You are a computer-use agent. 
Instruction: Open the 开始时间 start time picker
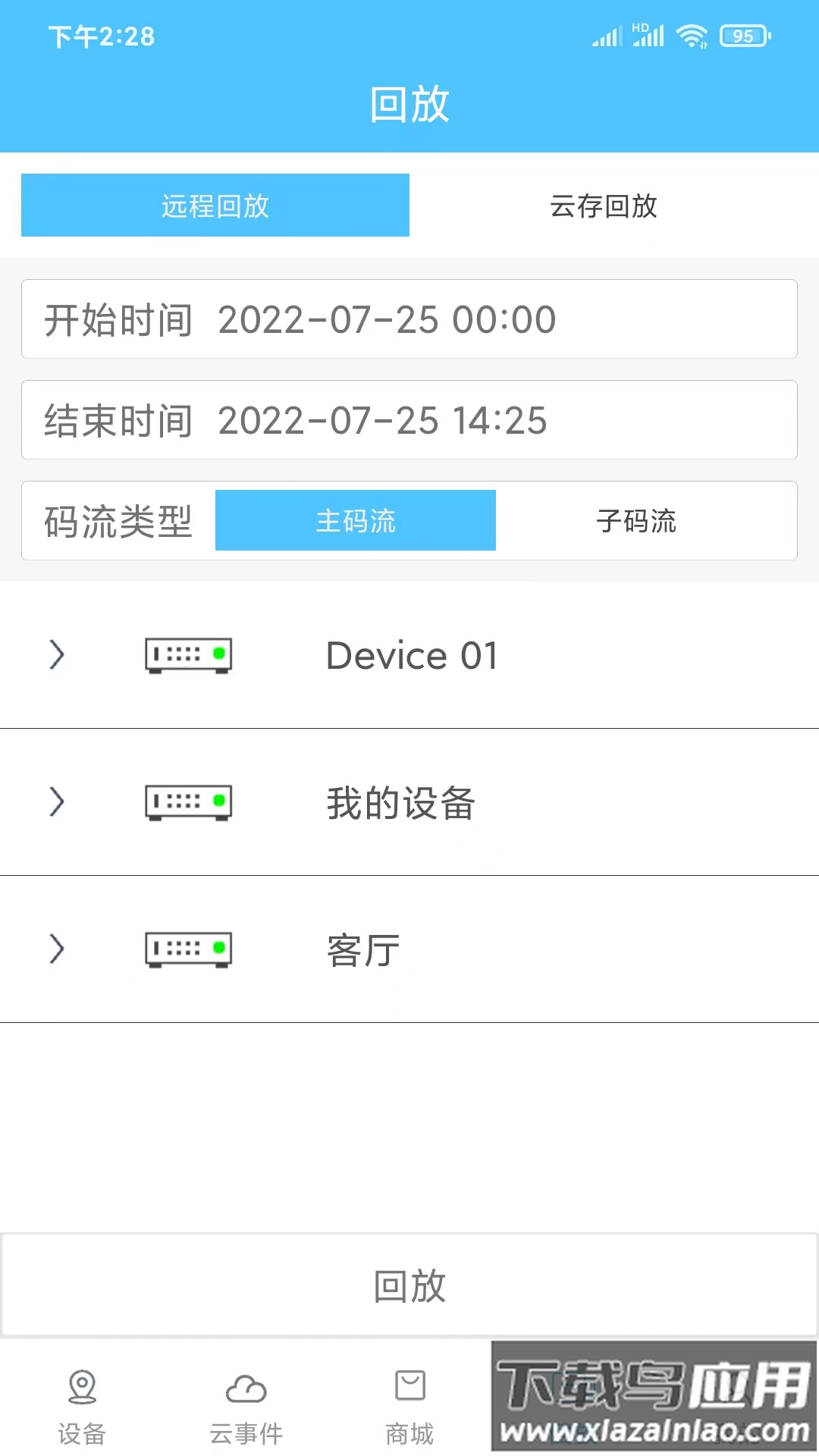[409, 319]
